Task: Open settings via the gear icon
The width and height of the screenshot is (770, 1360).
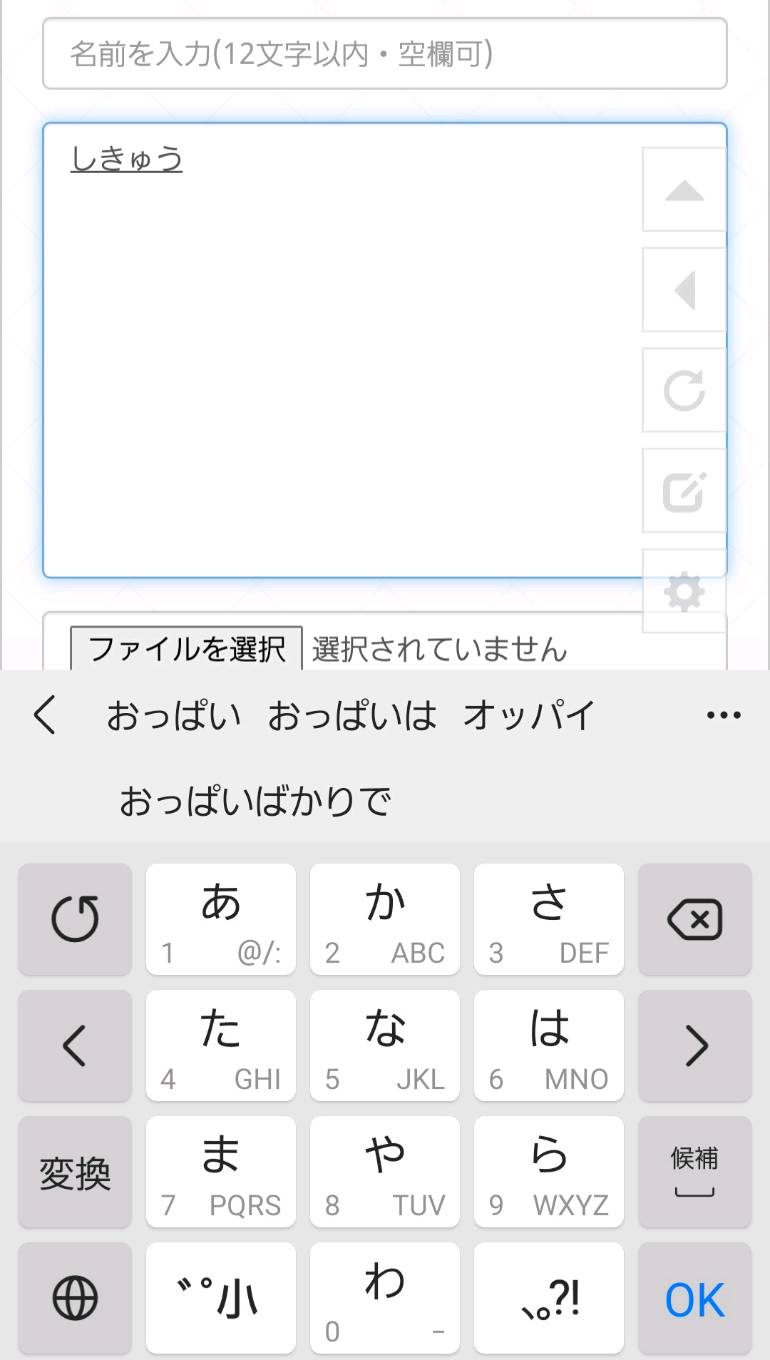Action: (x=684, y=592)
